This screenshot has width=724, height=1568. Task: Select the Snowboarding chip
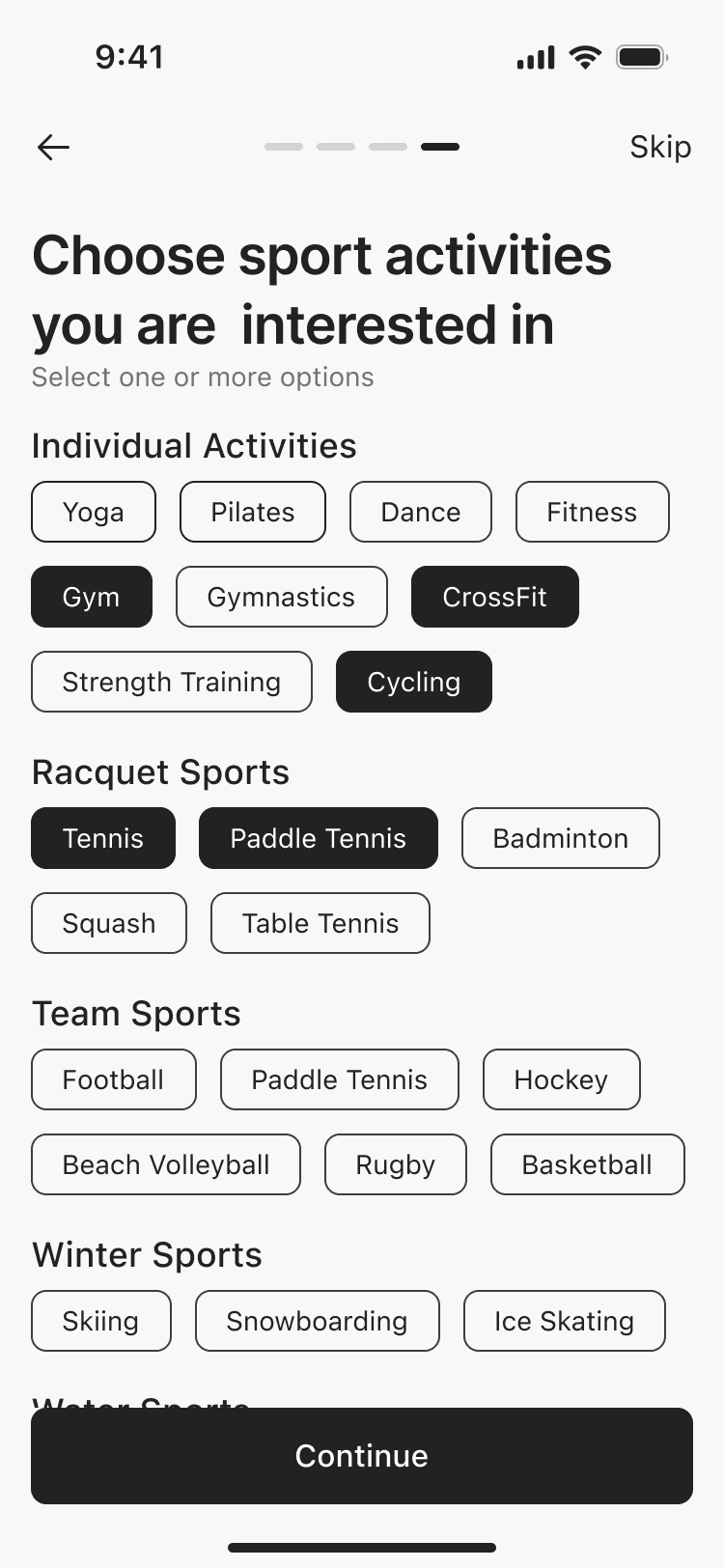click(x=318, y=1321)
